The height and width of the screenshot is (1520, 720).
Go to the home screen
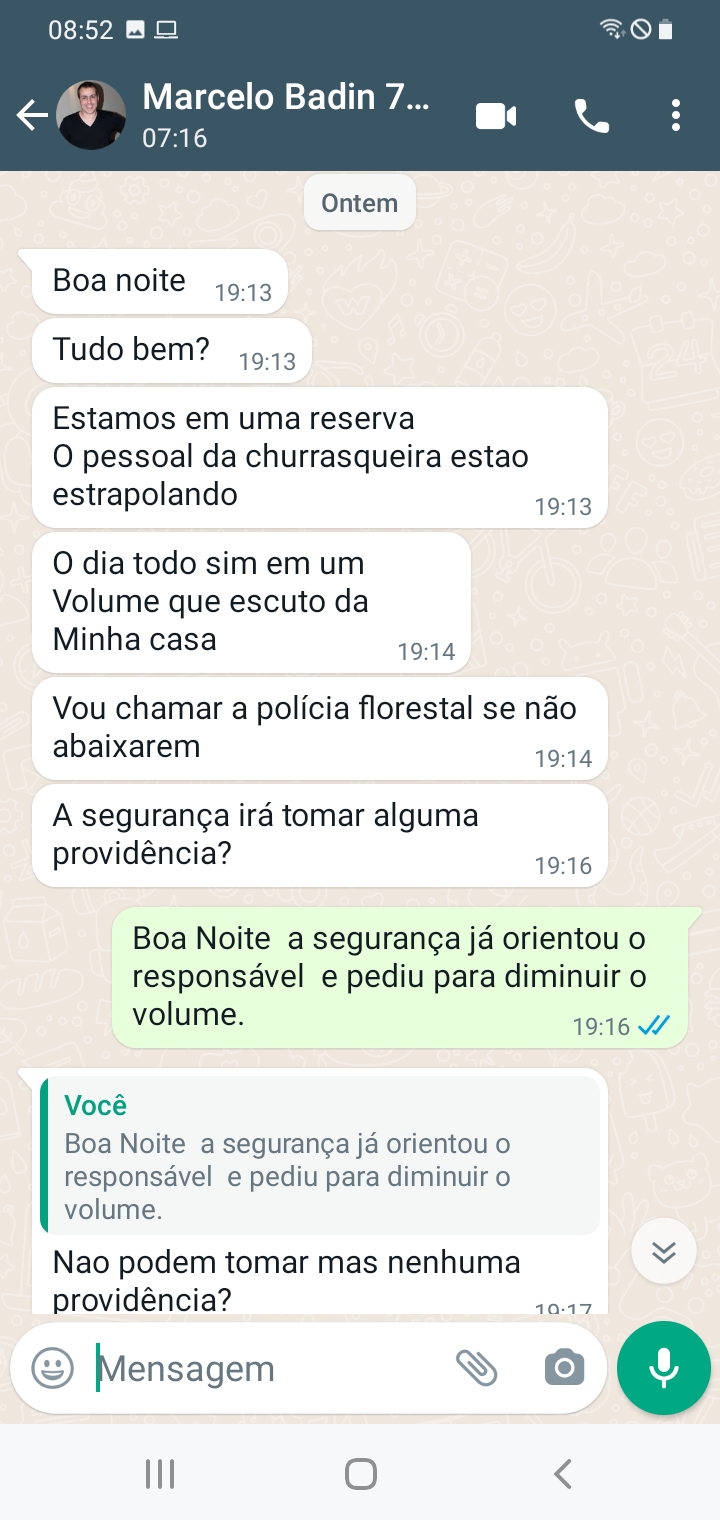coord(360,1473)
